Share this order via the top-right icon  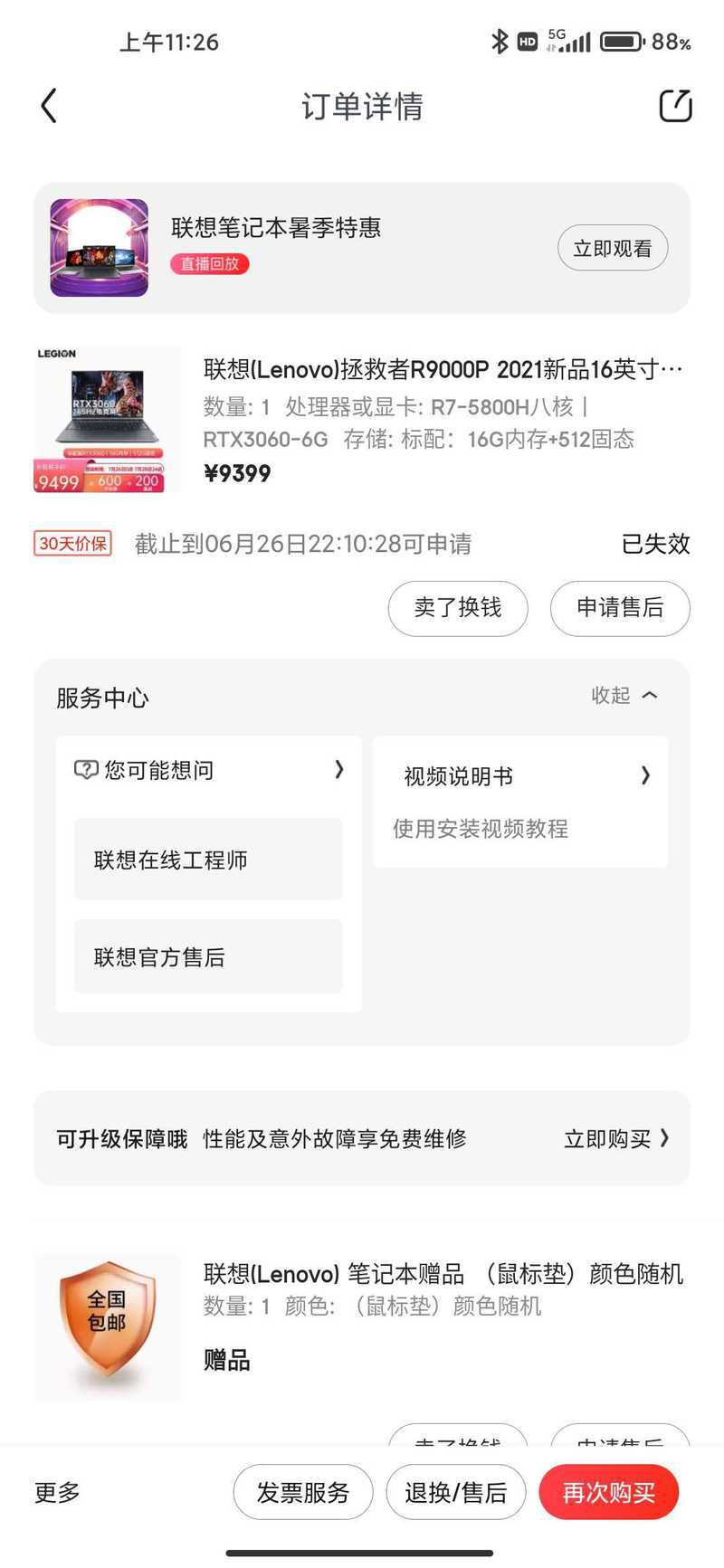(x=675, y=106)
